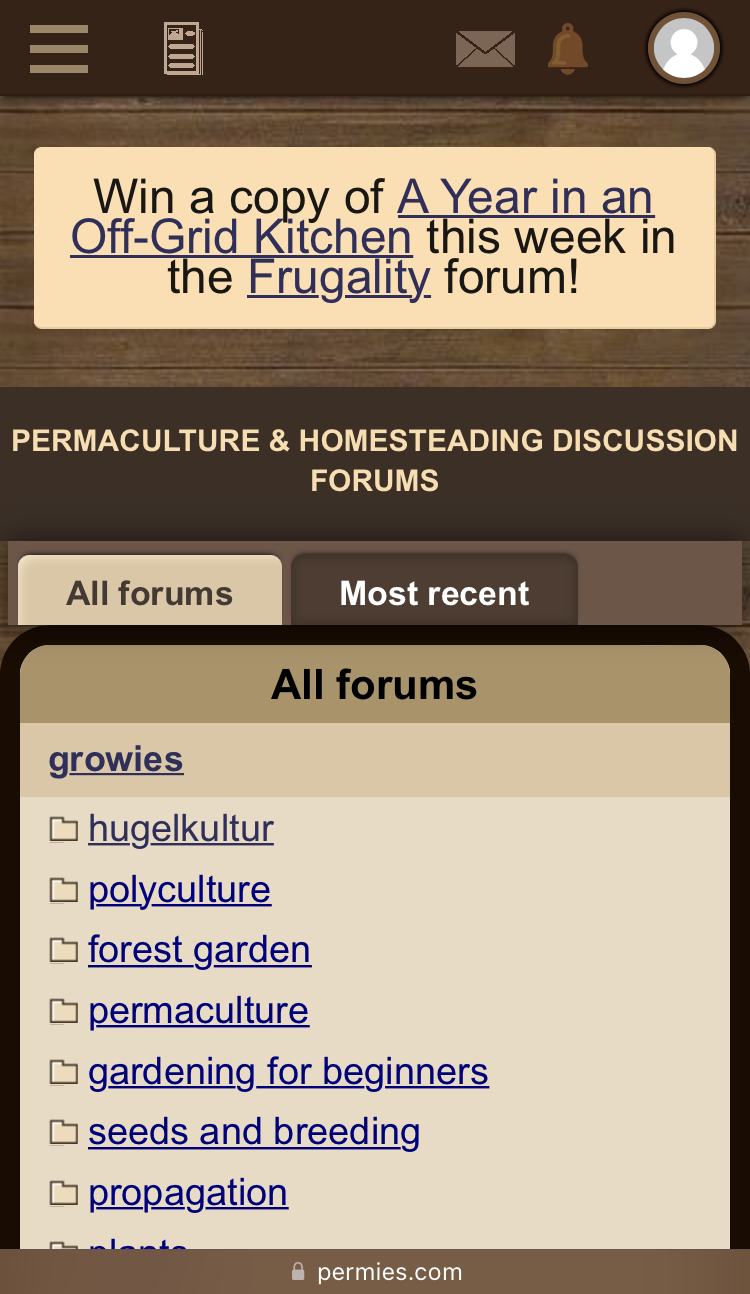Open the news page icon
The height and width of the screenshot is (1294, 750).
(184, 48)
